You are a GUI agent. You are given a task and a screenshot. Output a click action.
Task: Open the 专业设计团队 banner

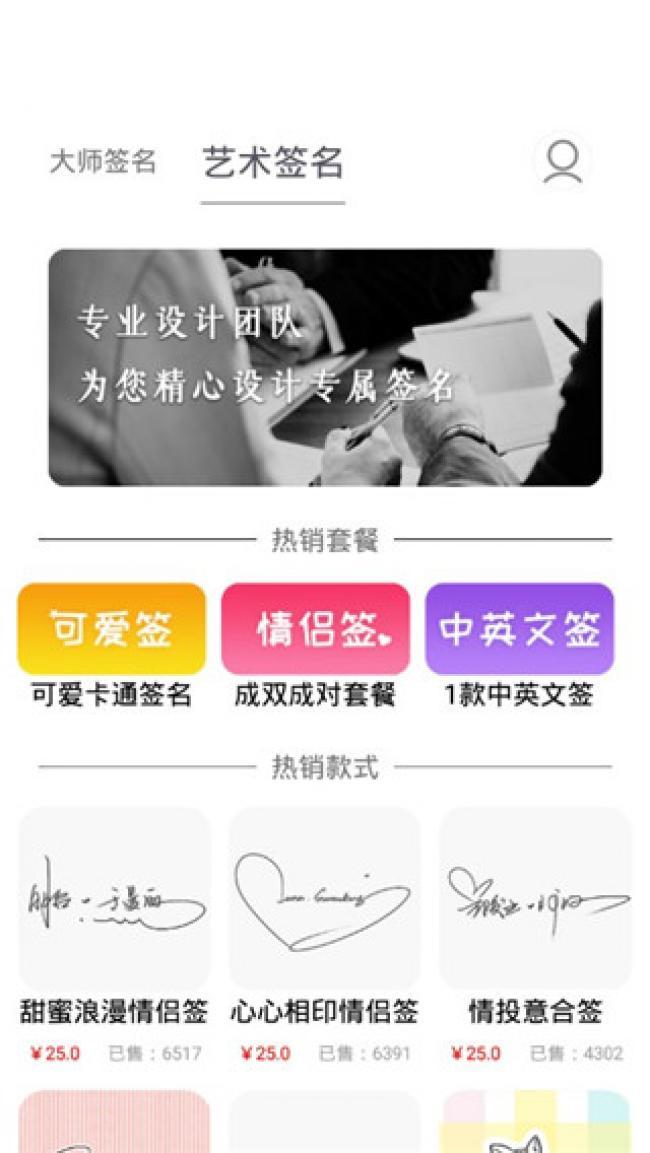pos(325,367)
